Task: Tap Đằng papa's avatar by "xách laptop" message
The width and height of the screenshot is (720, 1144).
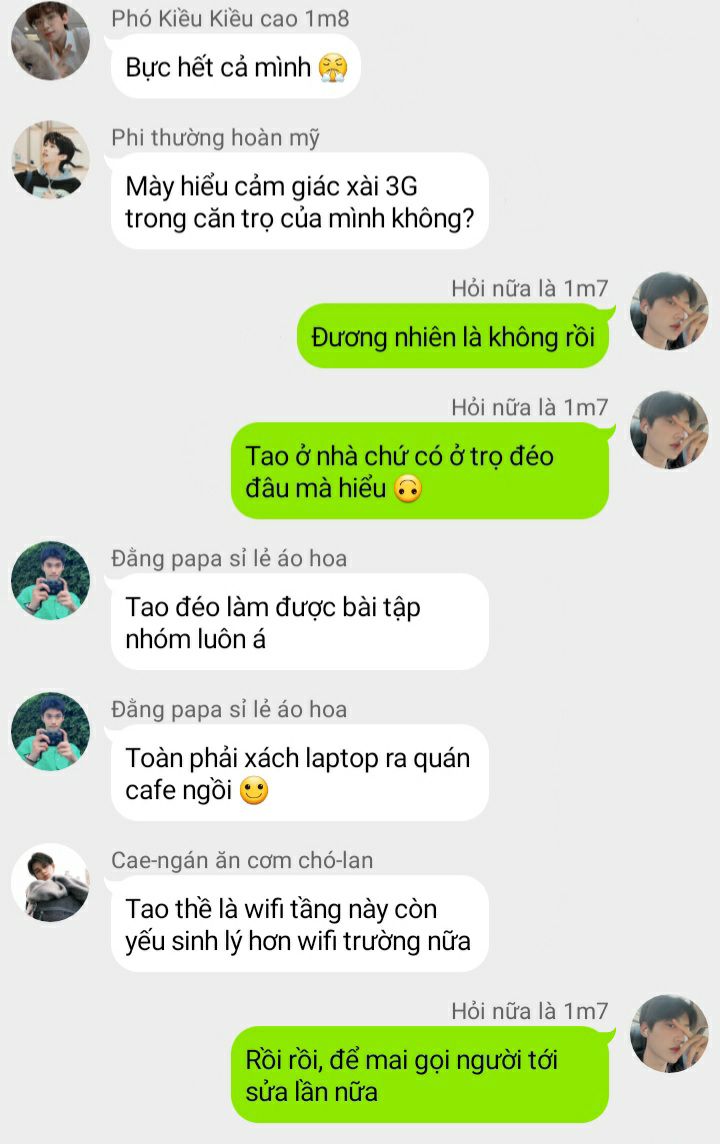Action: point(50,731)
